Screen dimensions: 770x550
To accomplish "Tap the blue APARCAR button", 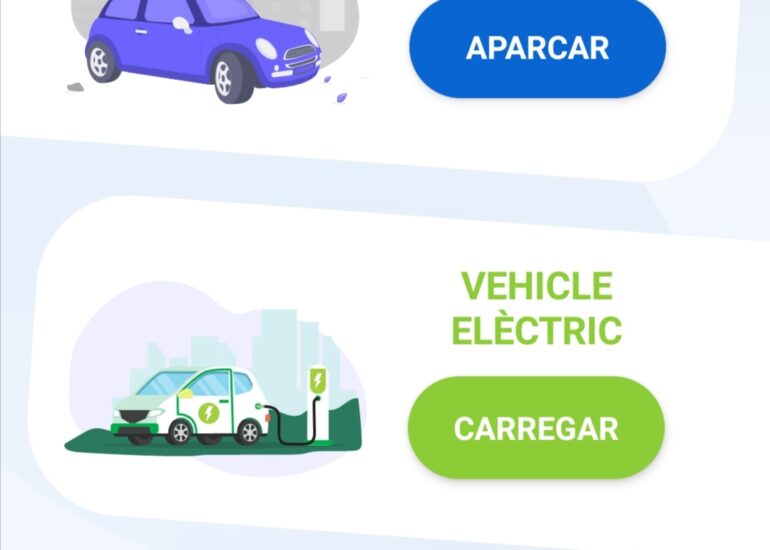I will 537,48.
